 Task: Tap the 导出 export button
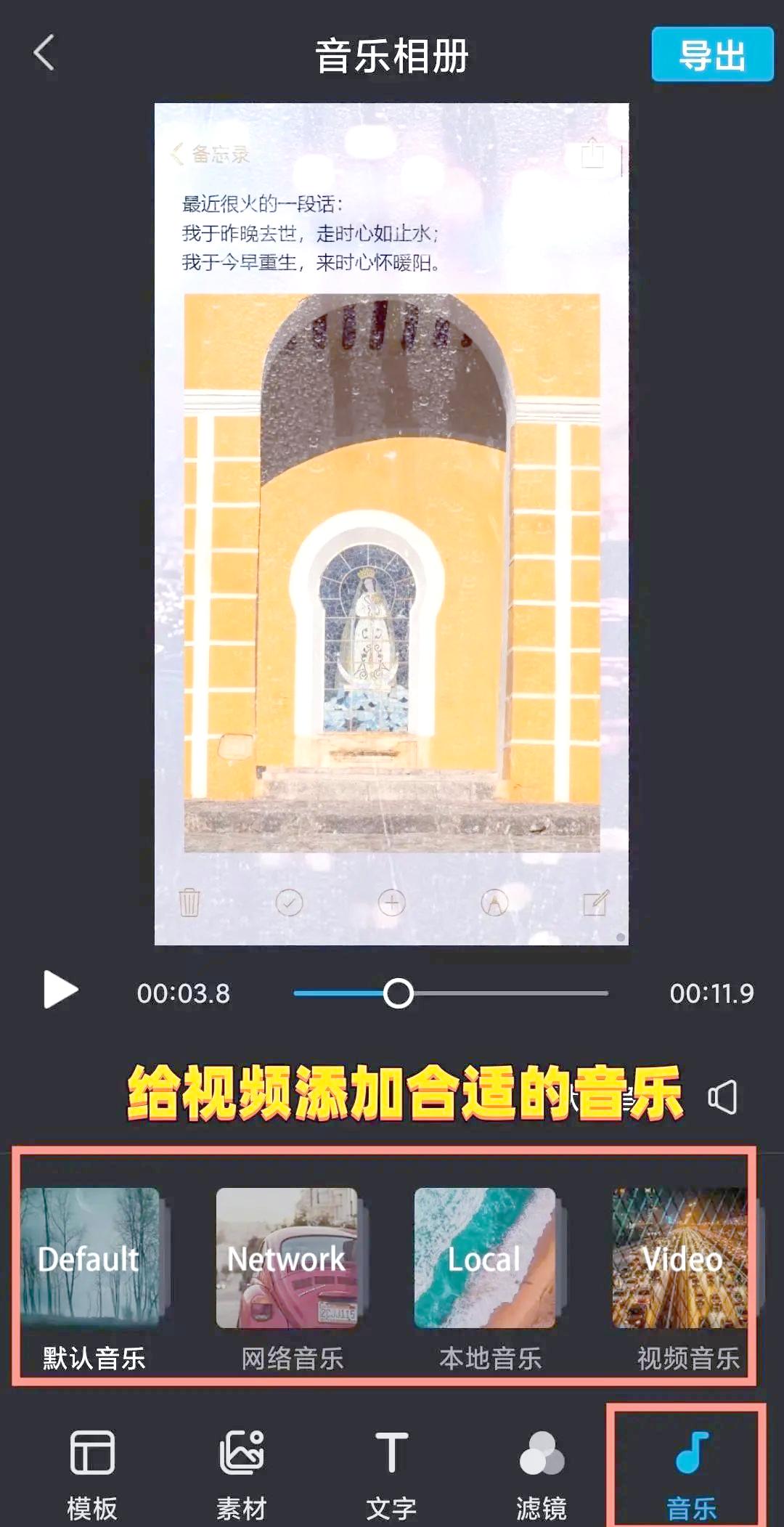pyautogui.click(x=711, y=55)
